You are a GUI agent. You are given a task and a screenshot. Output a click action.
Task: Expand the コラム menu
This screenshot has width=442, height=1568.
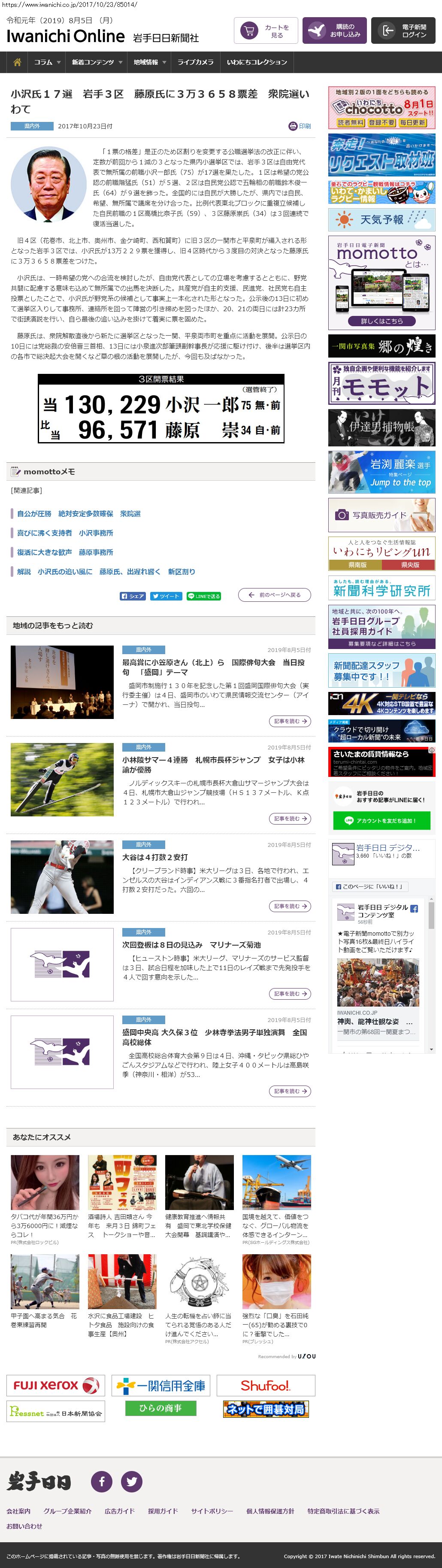(47, 62)
